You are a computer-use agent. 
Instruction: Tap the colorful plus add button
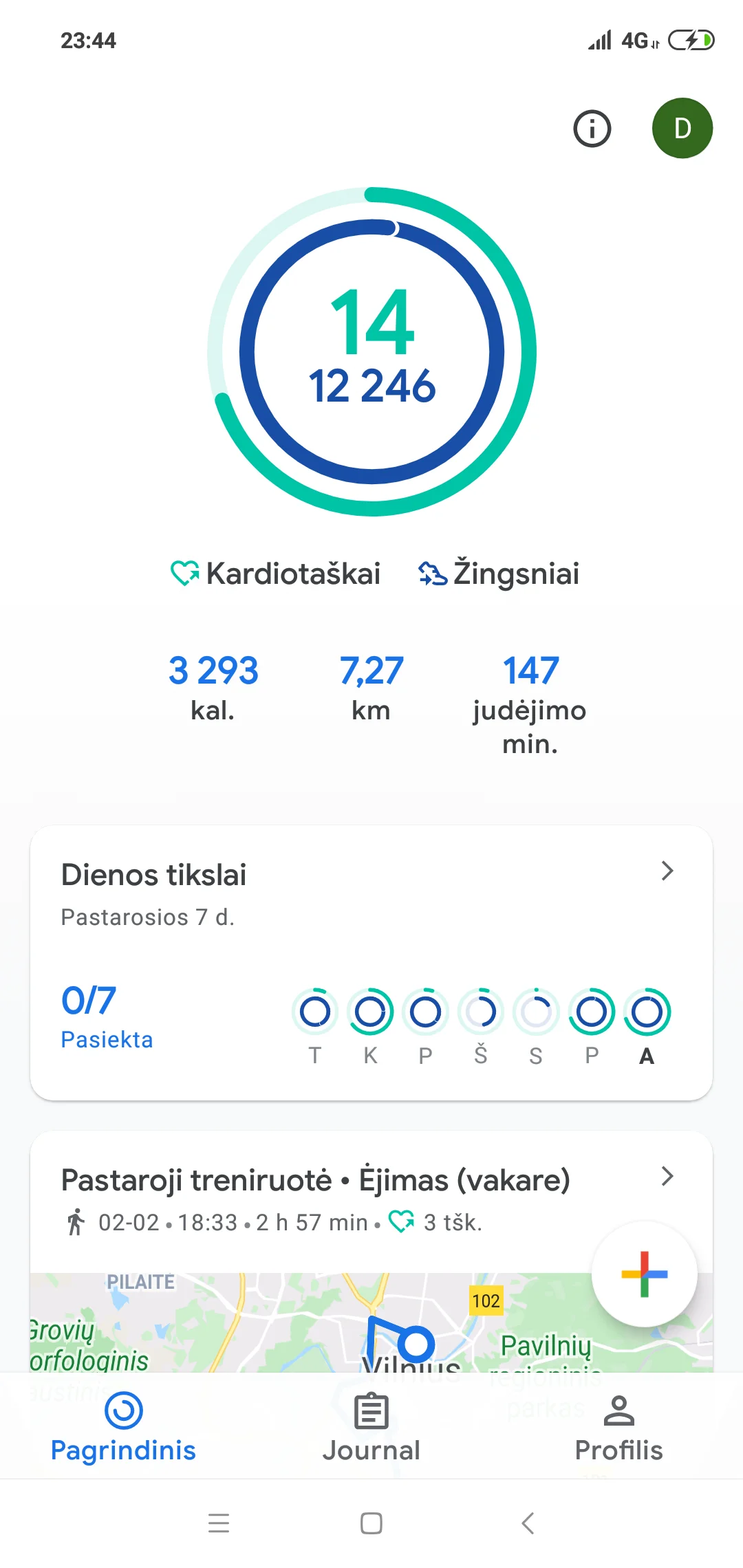tap(645, 1274)
